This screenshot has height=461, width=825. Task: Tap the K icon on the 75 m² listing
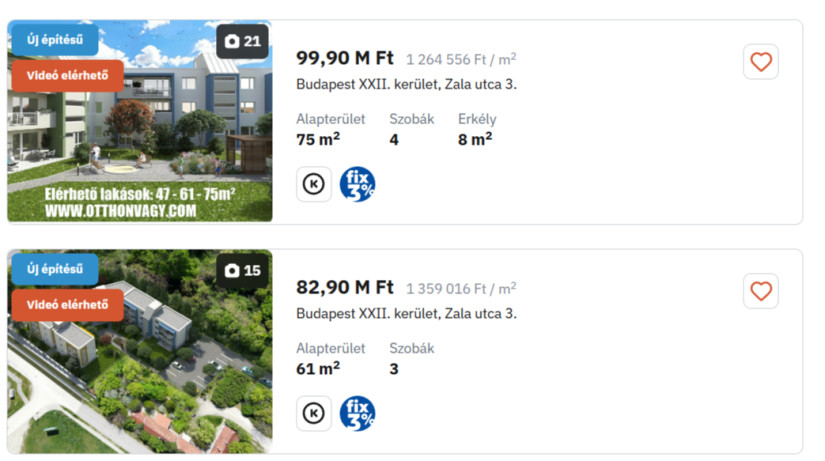[x=314, y=184]
